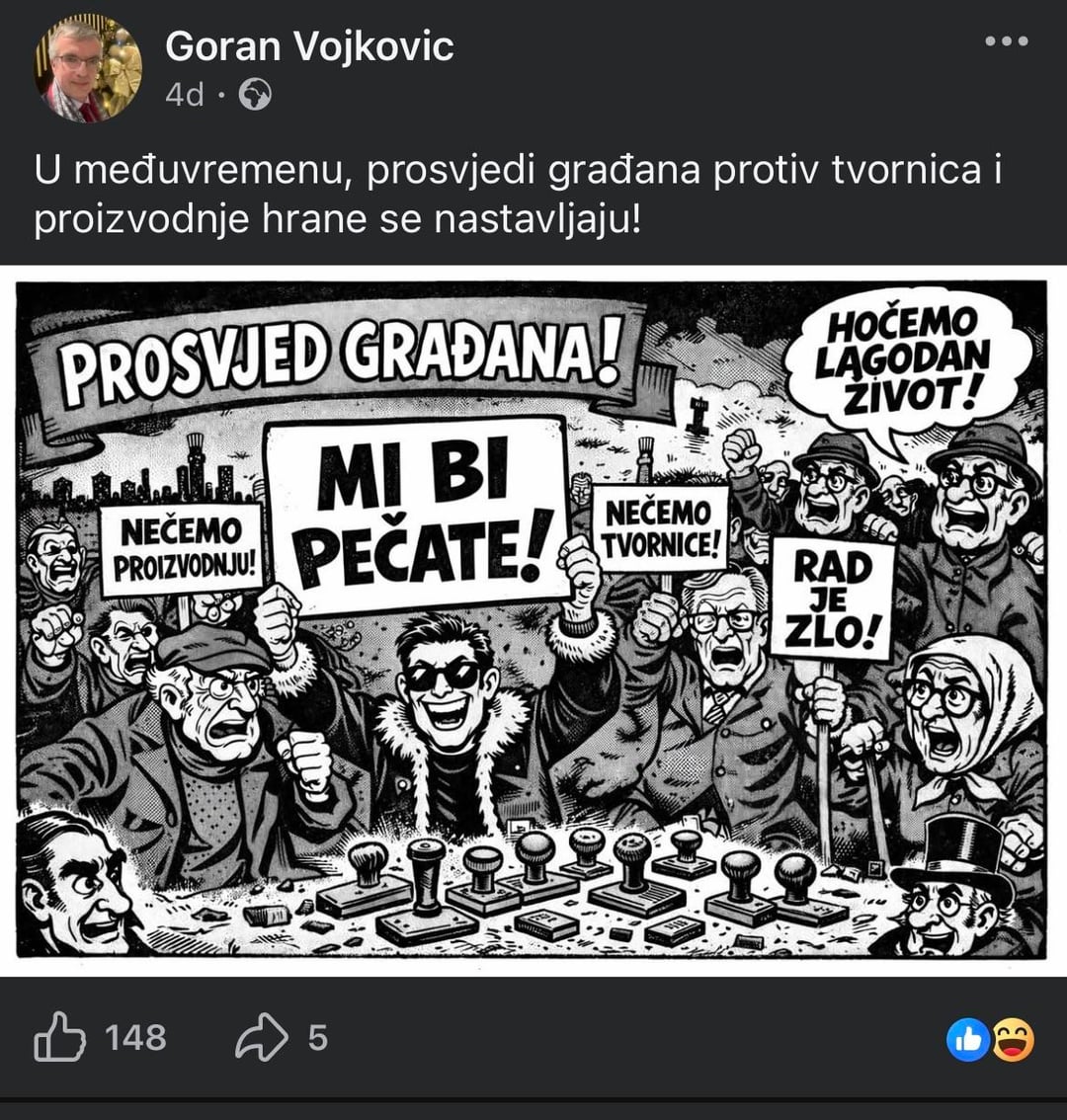Share the post with the arrow icon
Image resolution: width=1067 pixels, height=1120 pixels.
[262, 1038]
